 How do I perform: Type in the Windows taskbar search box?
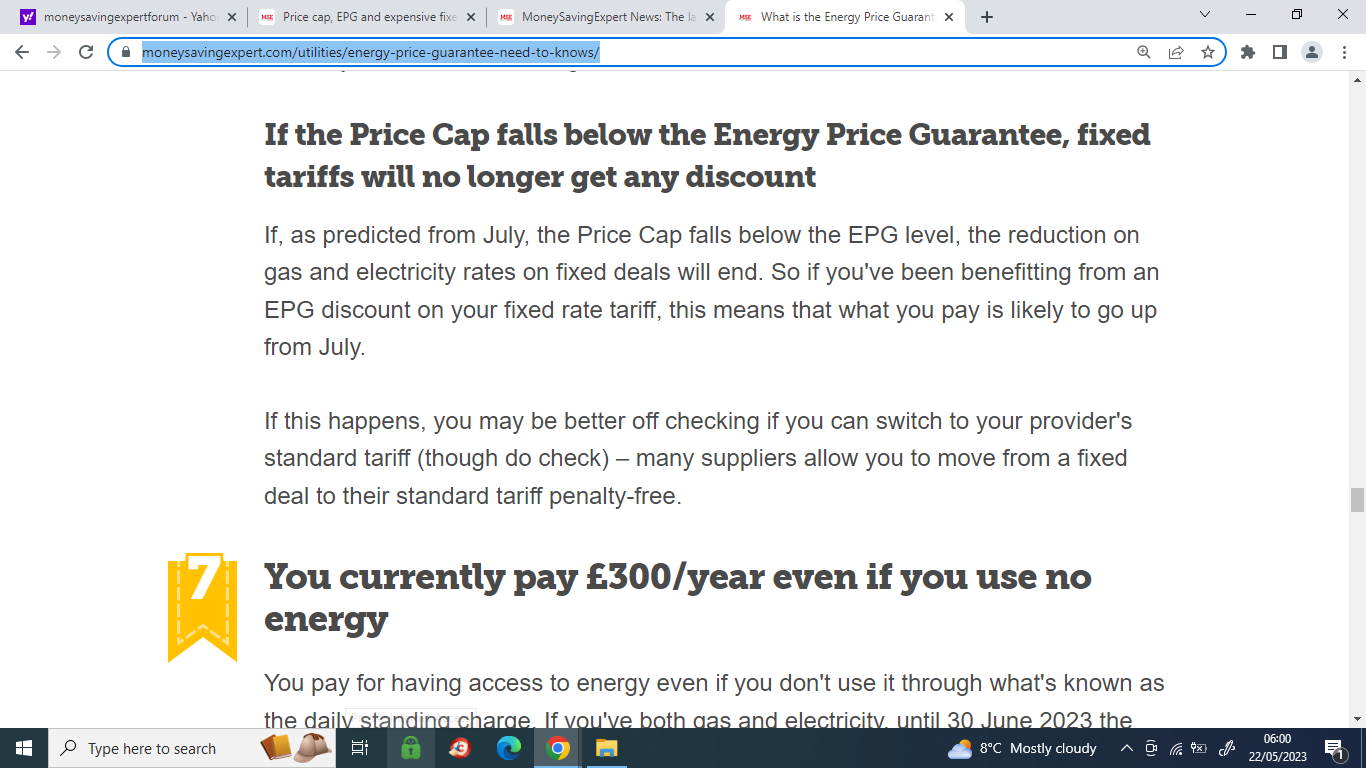point(150,748)
